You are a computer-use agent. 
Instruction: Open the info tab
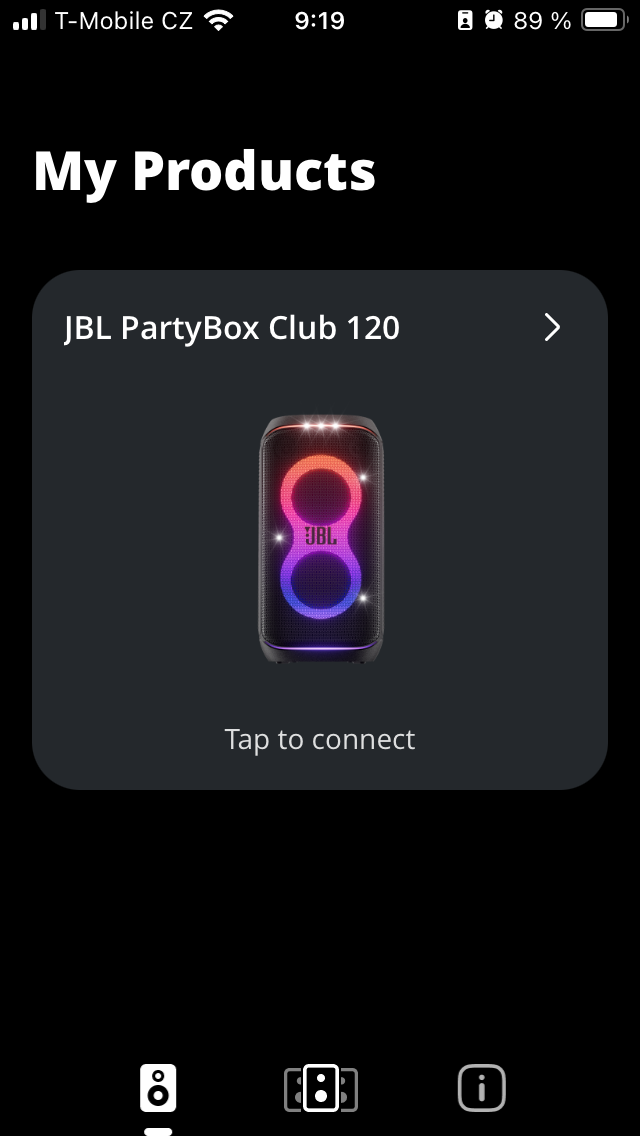[481, 1088]
